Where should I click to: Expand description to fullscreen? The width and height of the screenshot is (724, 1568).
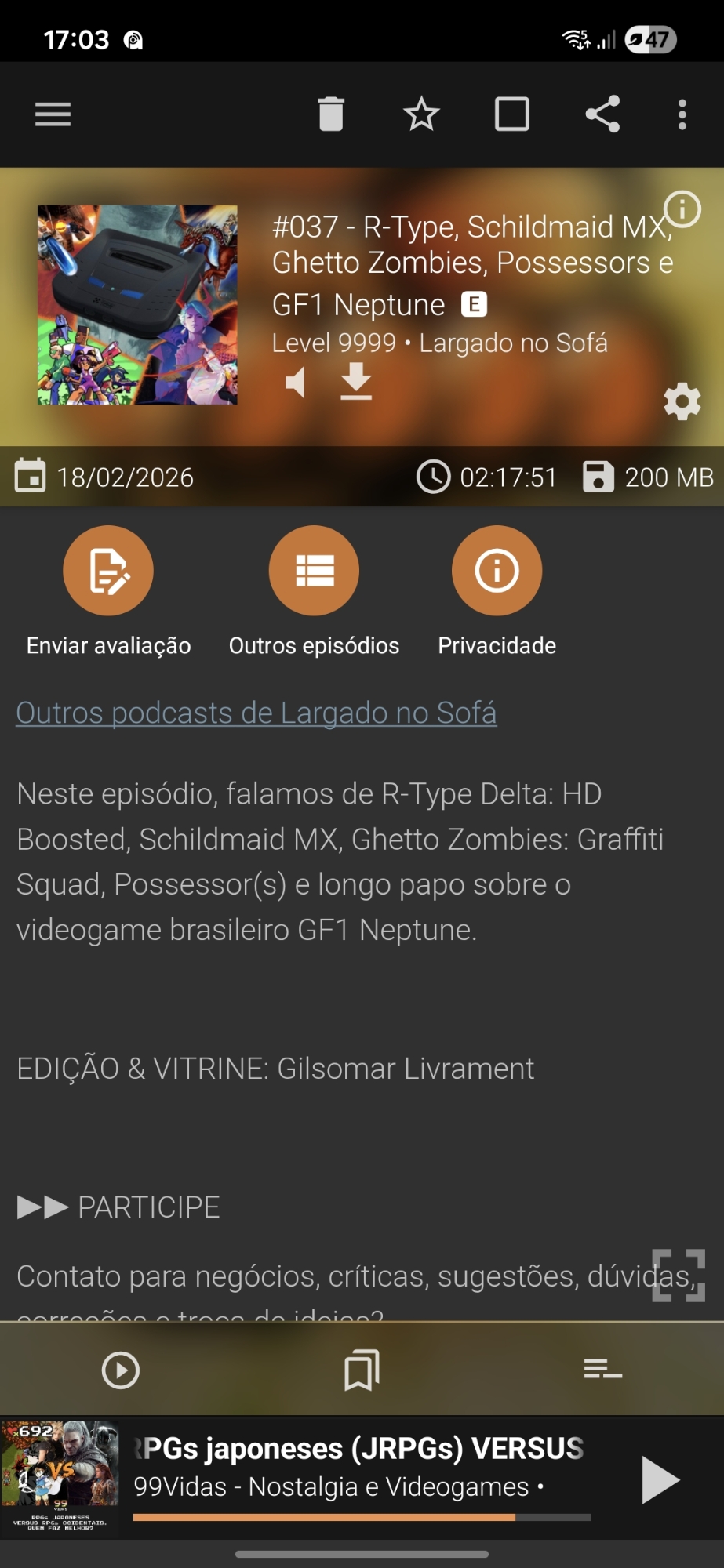tap(679, 1276)
